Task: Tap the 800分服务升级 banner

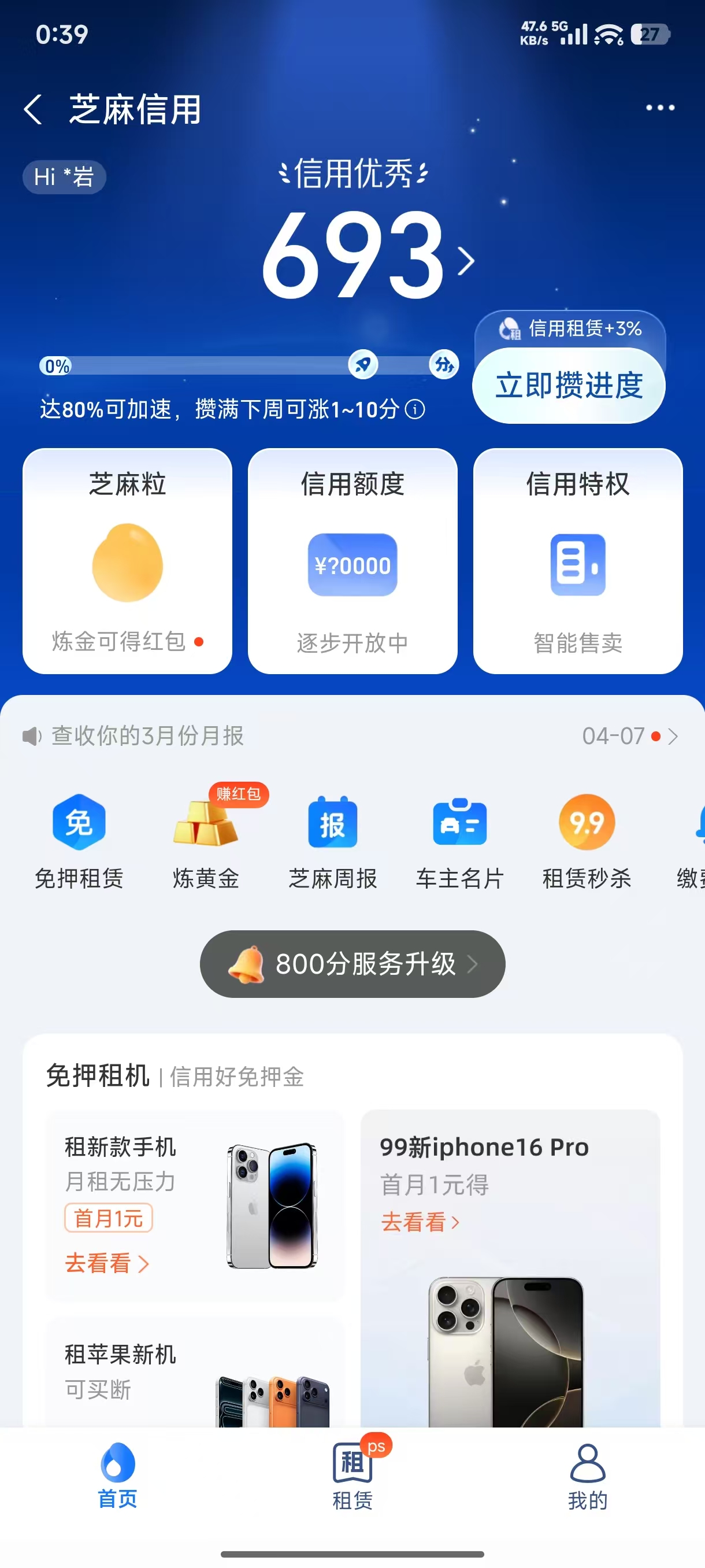Action: pyautogui.click(x=352, y=964)
